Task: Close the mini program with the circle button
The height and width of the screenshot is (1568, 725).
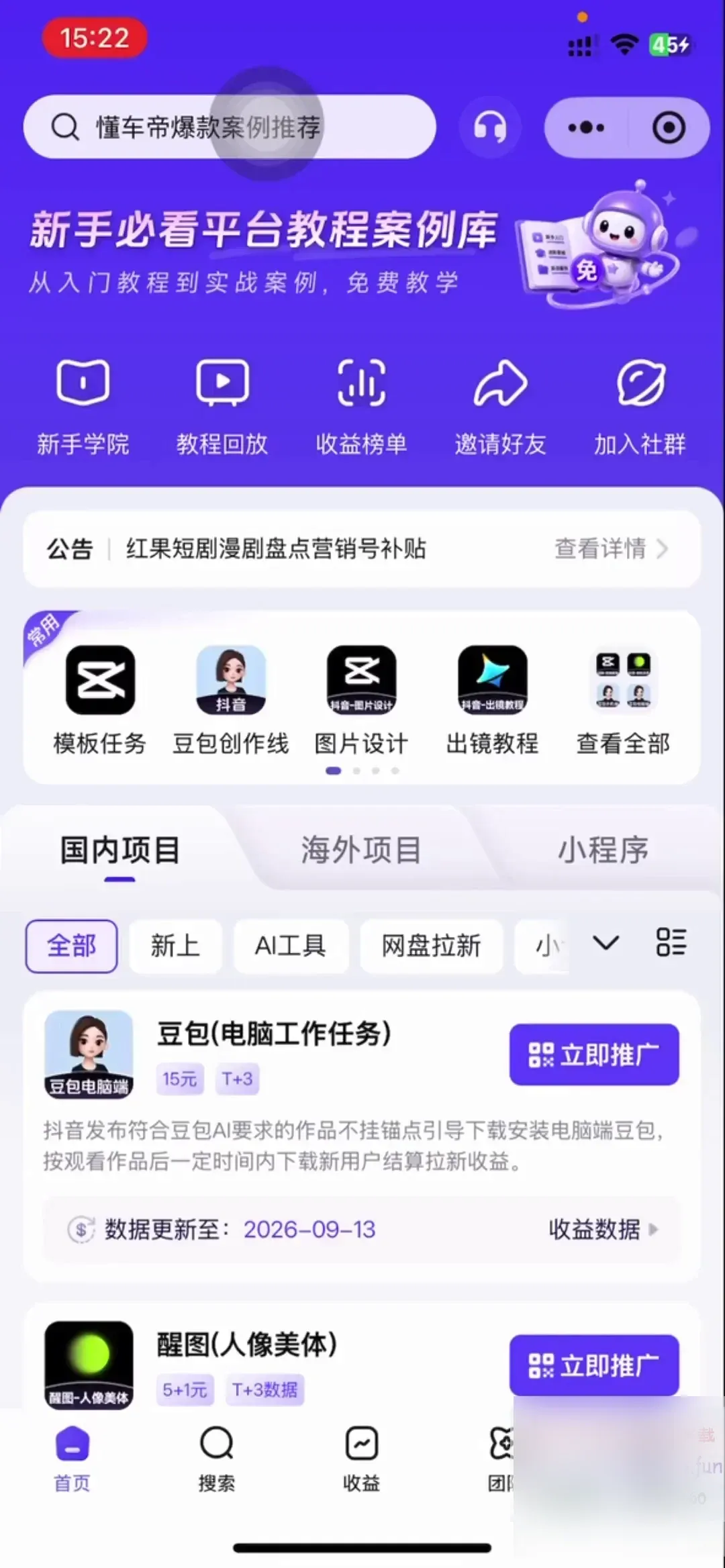Action: coord(669,128)
